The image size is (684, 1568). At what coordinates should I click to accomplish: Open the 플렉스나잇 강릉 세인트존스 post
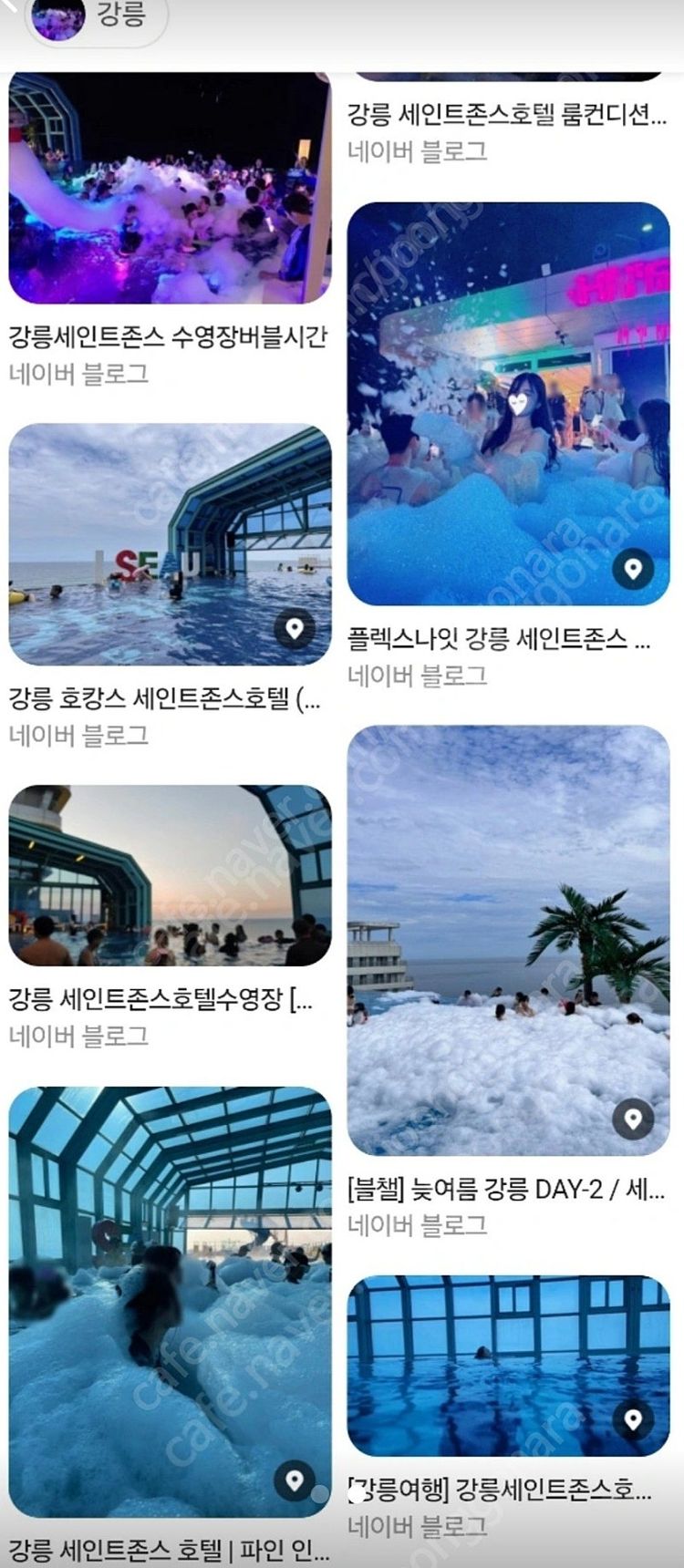click(x=502, y=636)
